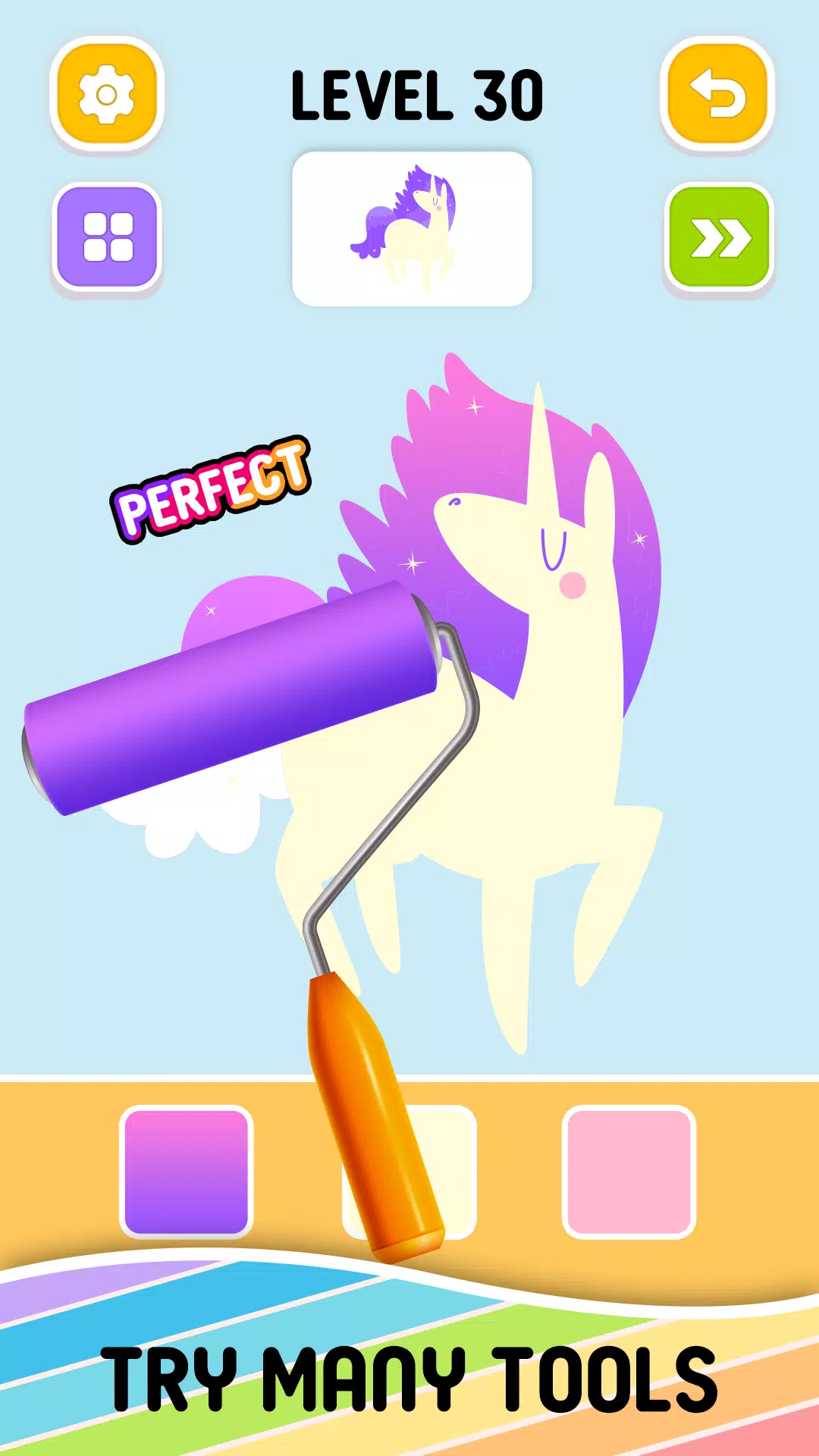The image size is (819, 1456).
Task: Open the settings gear
Action: [x=107, y=95]
